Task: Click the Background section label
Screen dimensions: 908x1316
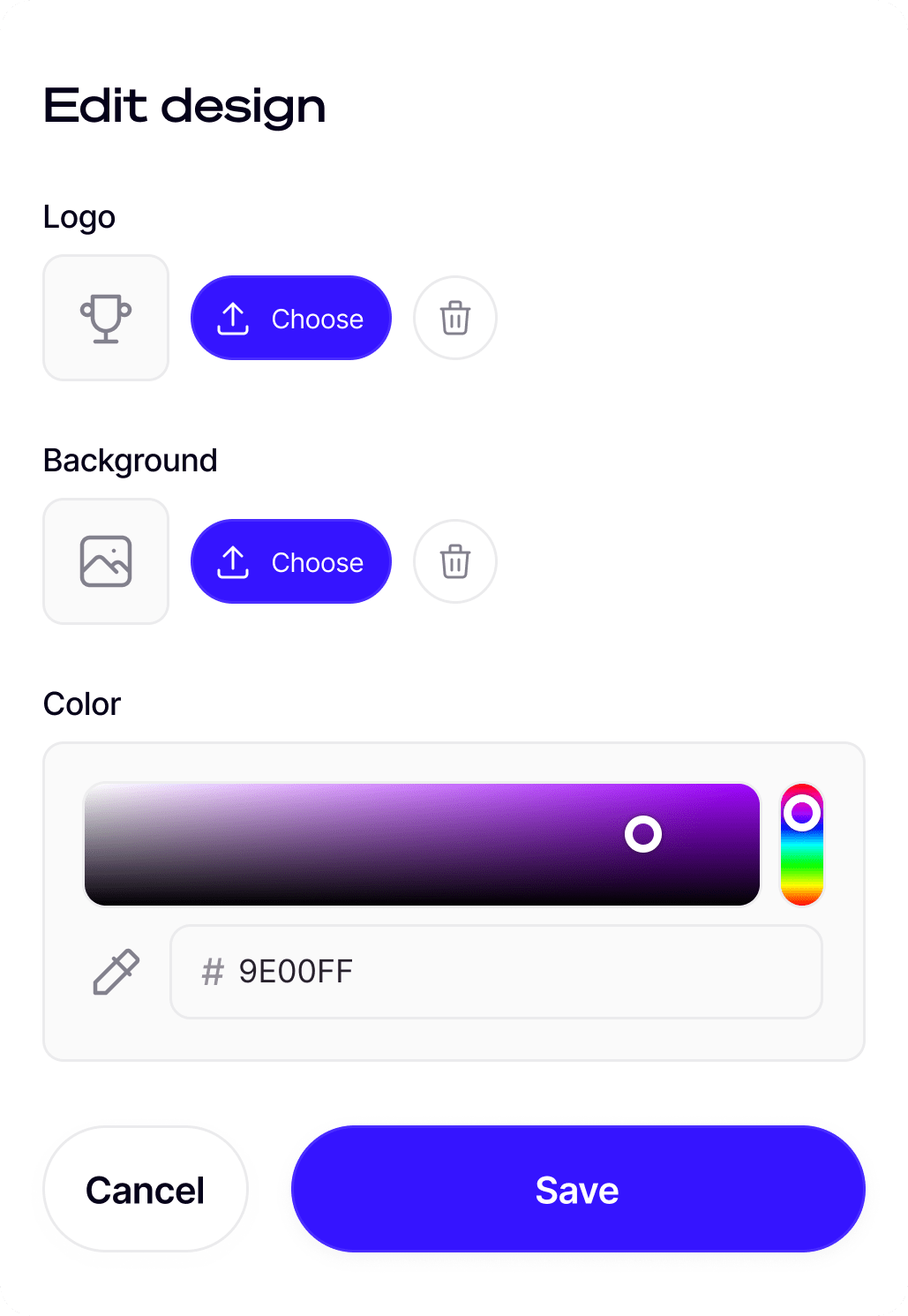Action: coord(130,460)
